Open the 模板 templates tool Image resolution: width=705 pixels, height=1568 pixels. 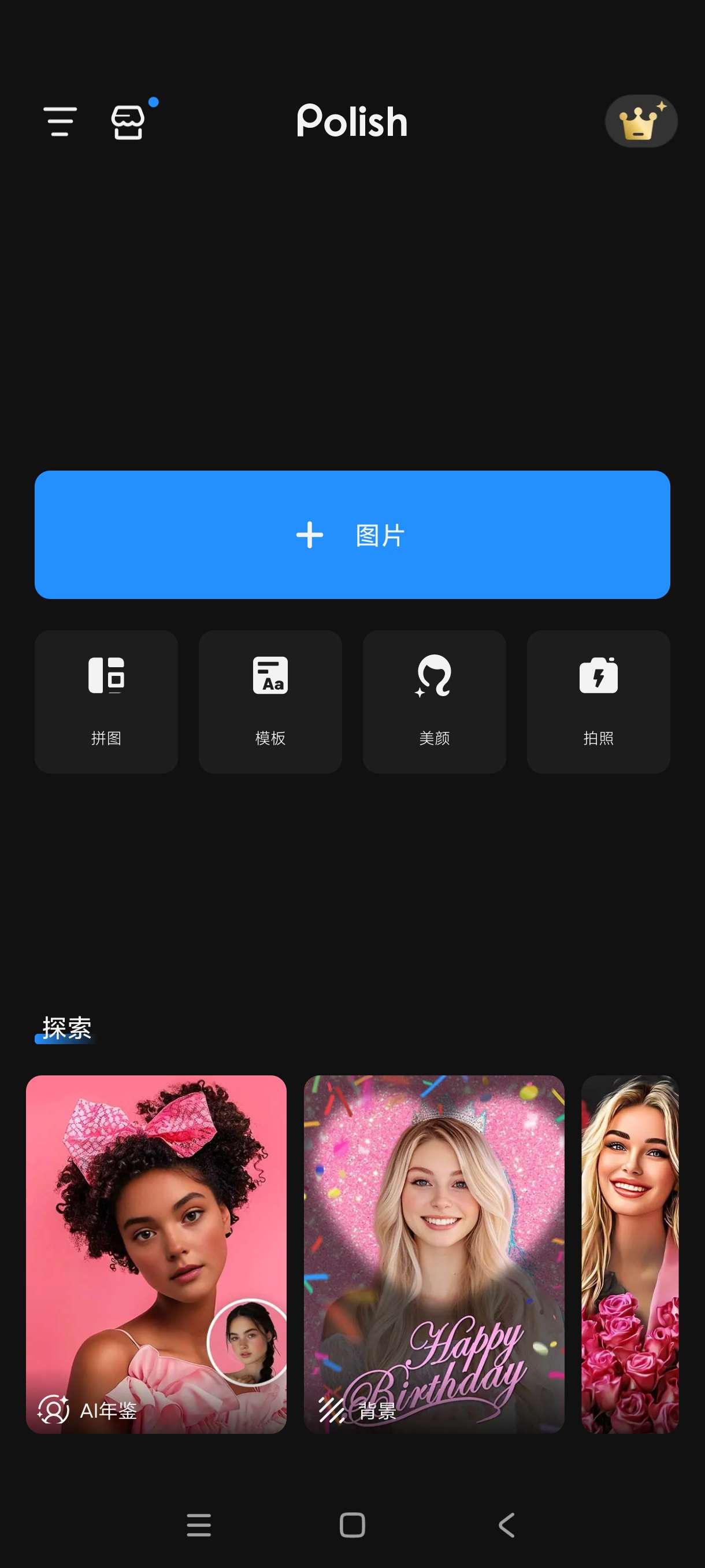[x=270, y=701]
